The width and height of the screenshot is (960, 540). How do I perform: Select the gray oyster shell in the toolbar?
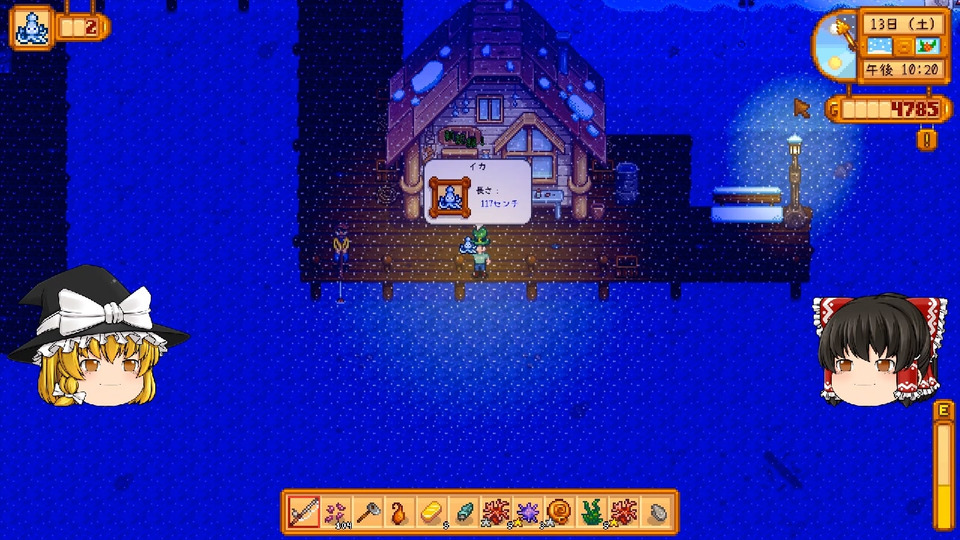tap(657, 513)
